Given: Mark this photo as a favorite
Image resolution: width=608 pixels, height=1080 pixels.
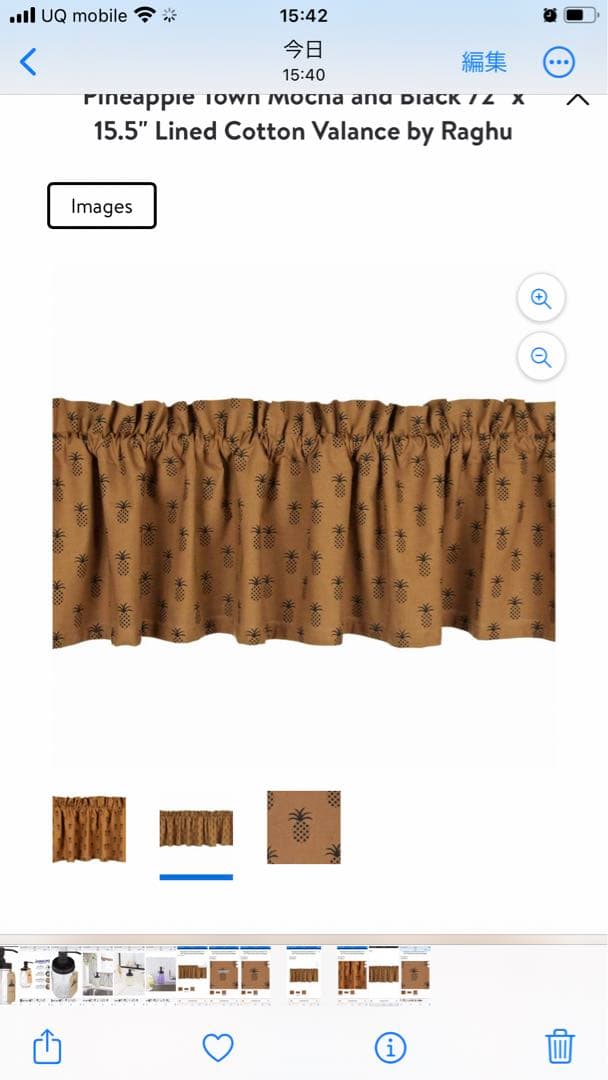Looking at the screenshot, I should click(x=218, y=1047).
